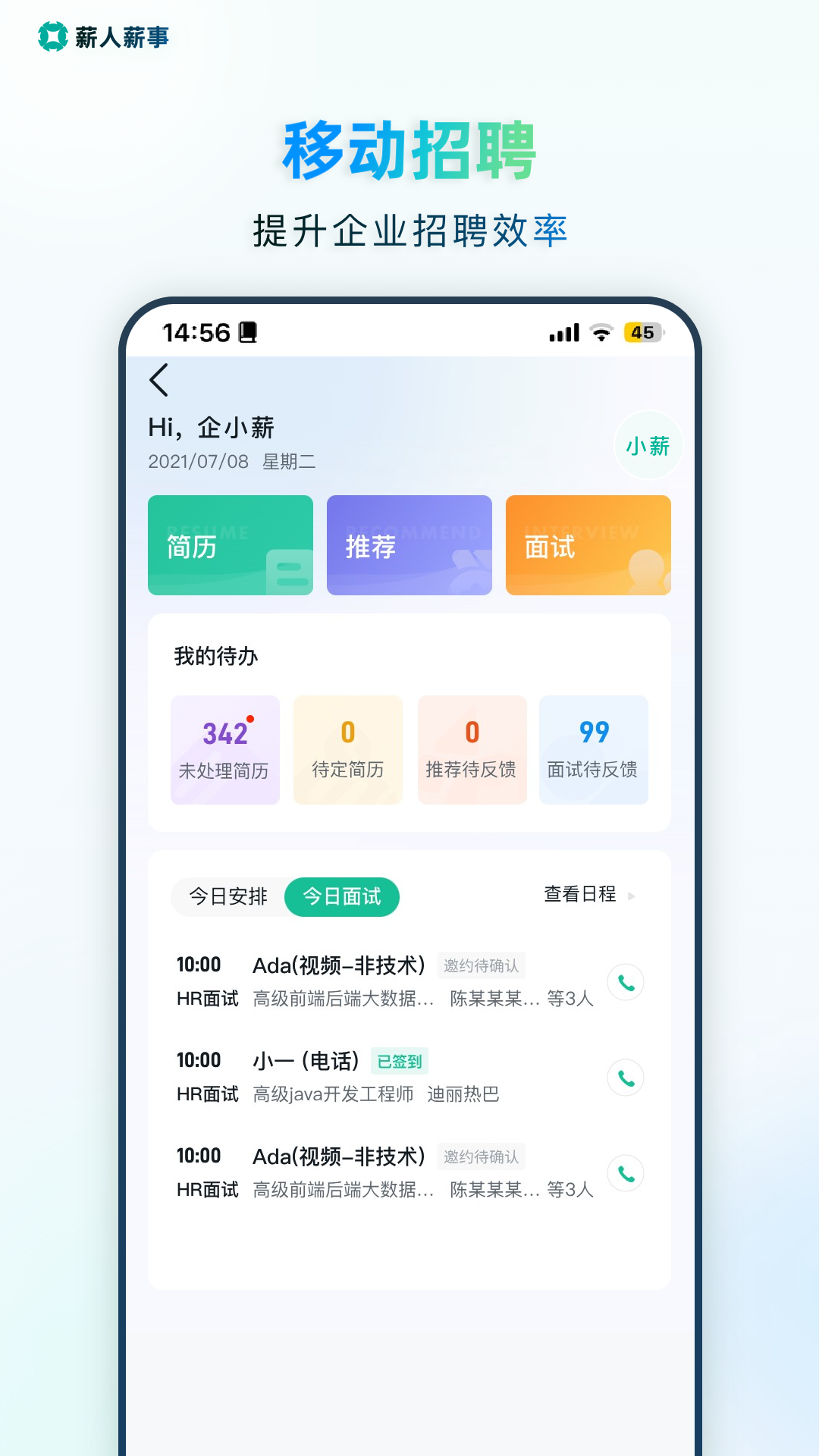Switch to the 今日面试 tab
Screen dimensions: 819x1456
[342, 896]
